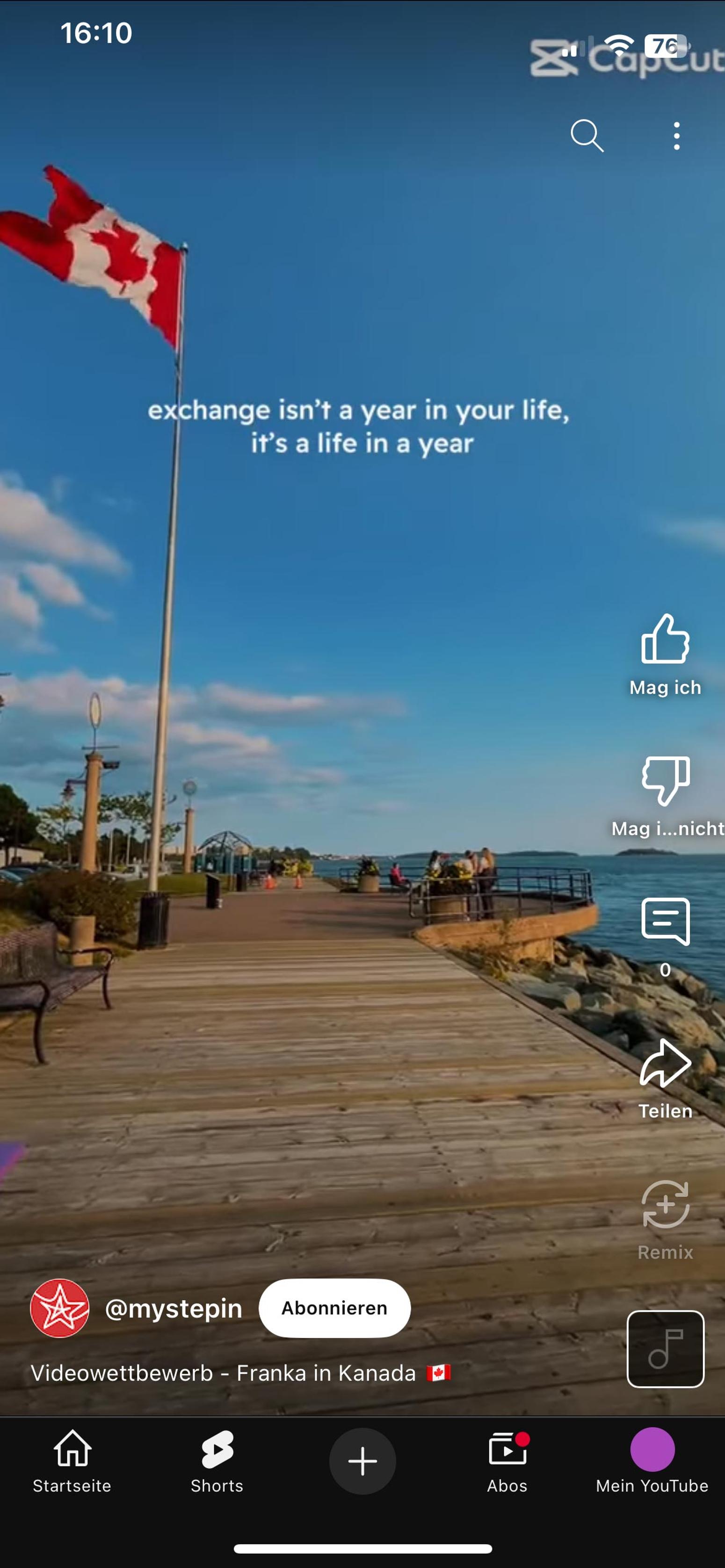This screenshot has height=1568, width=725.
Task: Open the @mystepin channel
Action: point(174,1309)
